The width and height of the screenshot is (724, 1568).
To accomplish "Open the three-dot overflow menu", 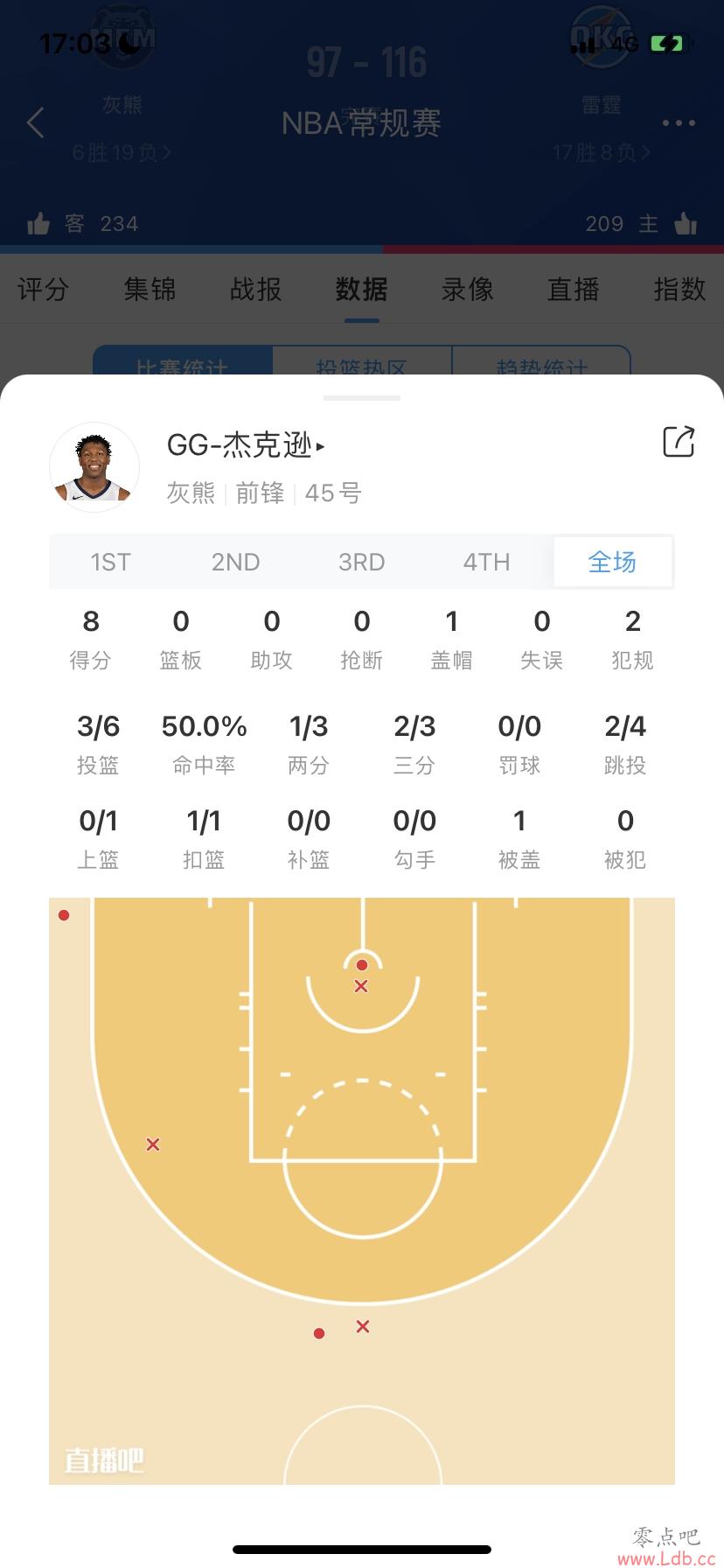I will 679,123.
